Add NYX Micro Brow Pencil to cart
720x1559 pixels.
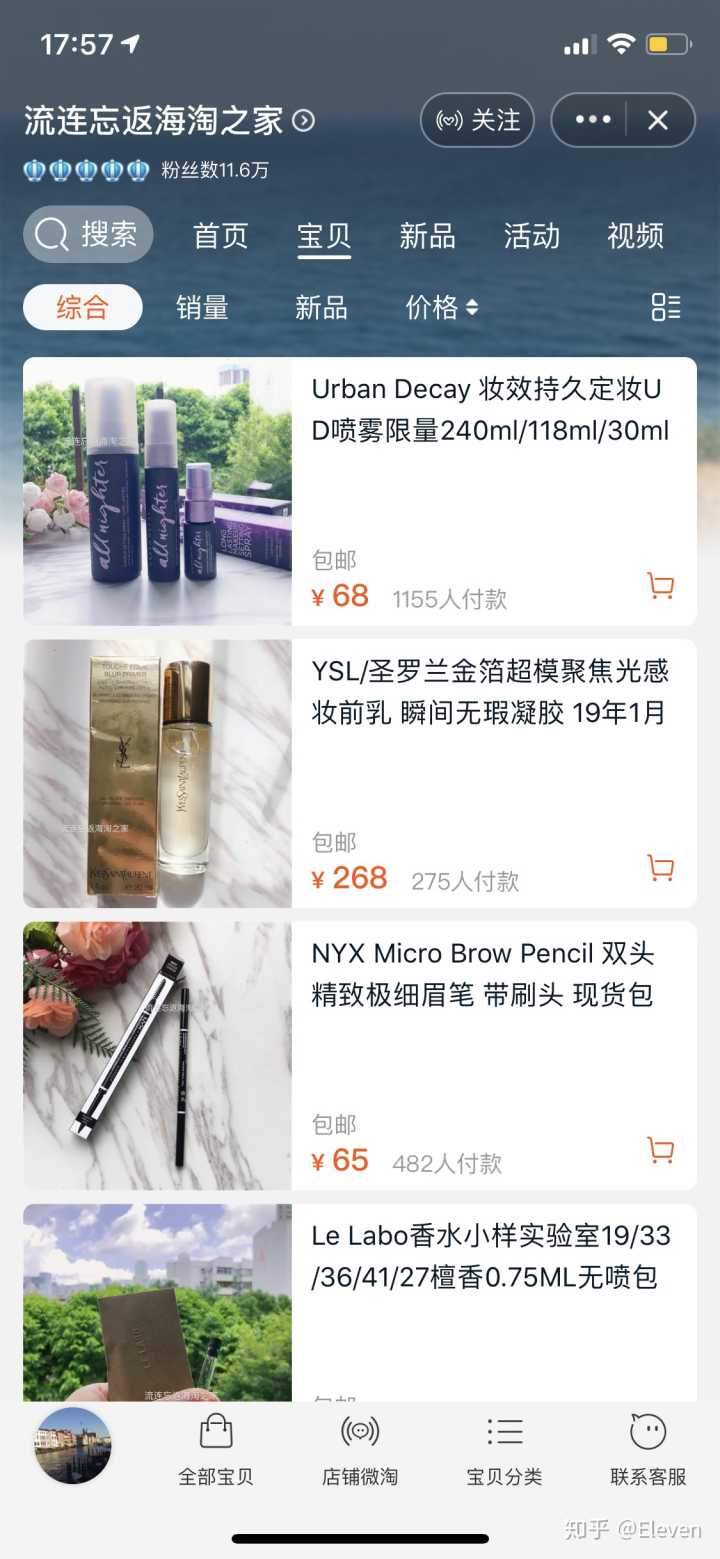[x=660, y=1150]
